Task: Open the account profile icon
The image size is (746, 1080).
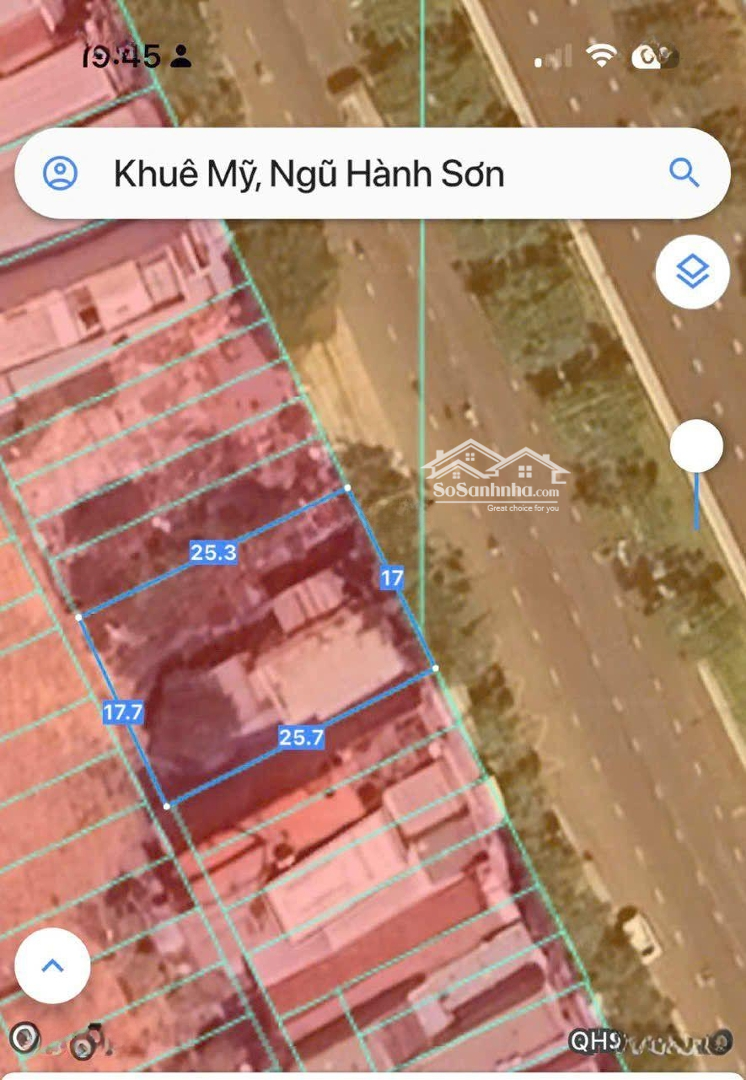Action: (60, 174)
